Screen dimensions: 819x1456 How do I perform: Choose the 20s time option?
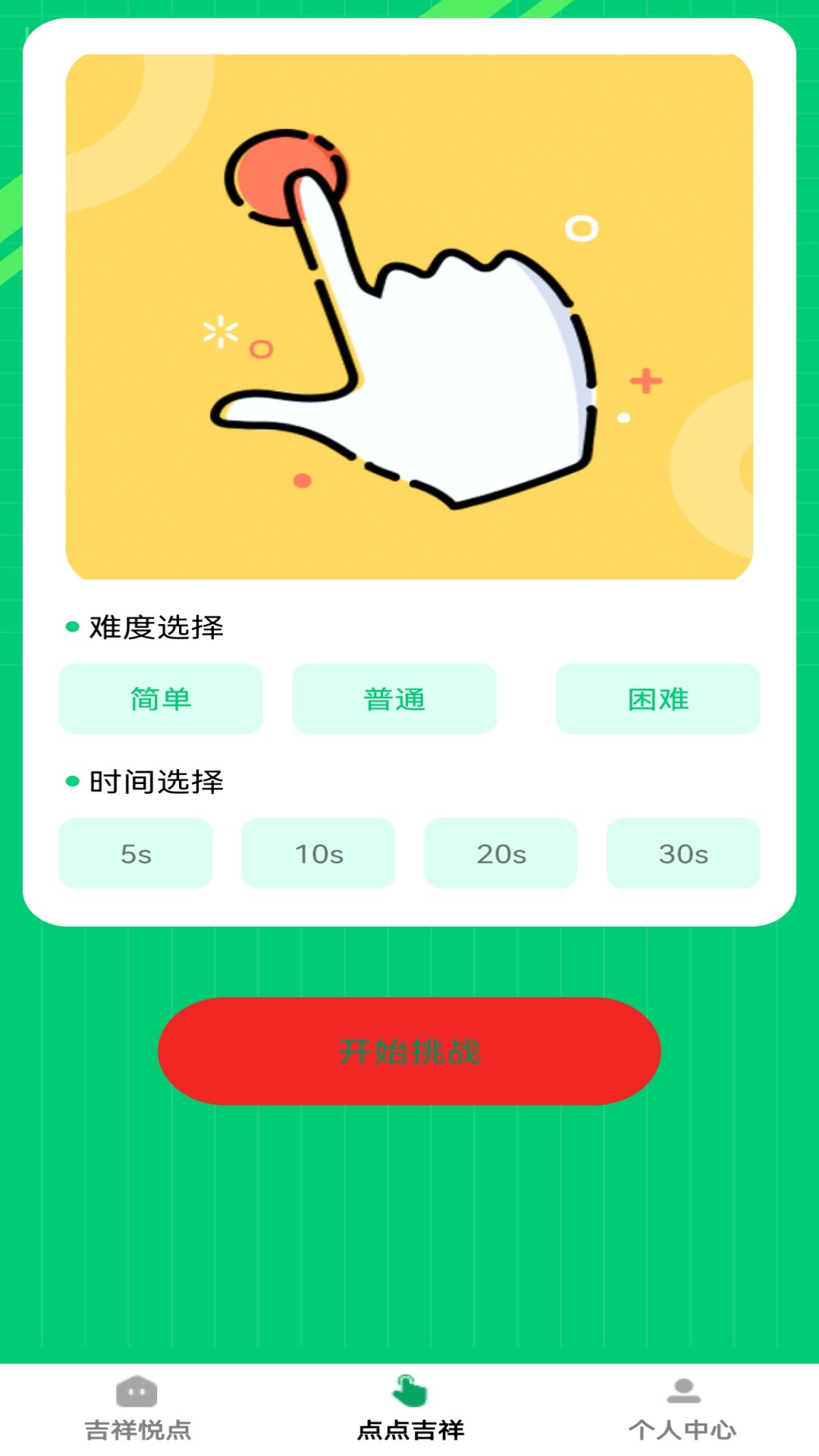click(x=500, y=853)
